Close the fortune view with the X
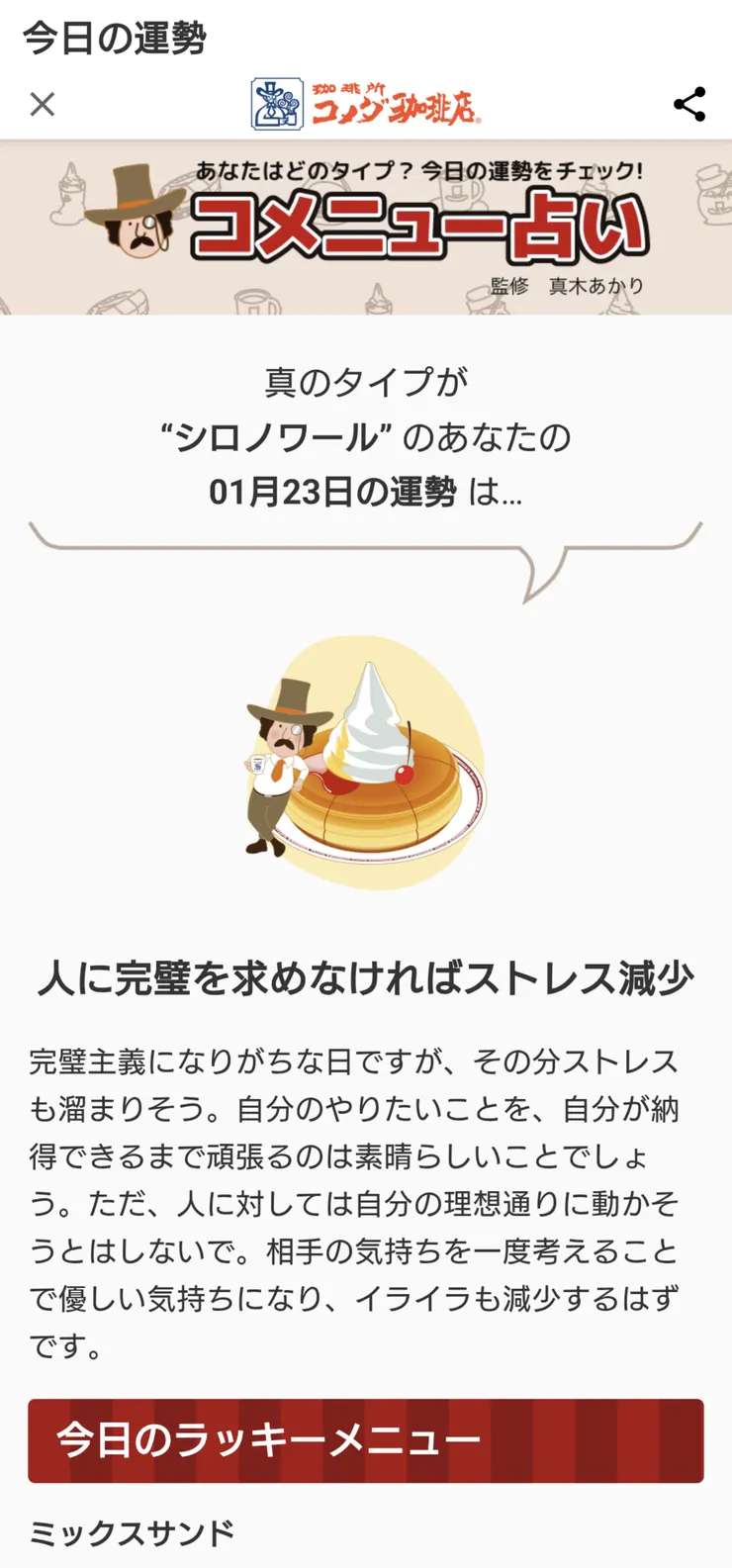The width and height of the screenshot is (732, 1568). click(x=41, y=103)
